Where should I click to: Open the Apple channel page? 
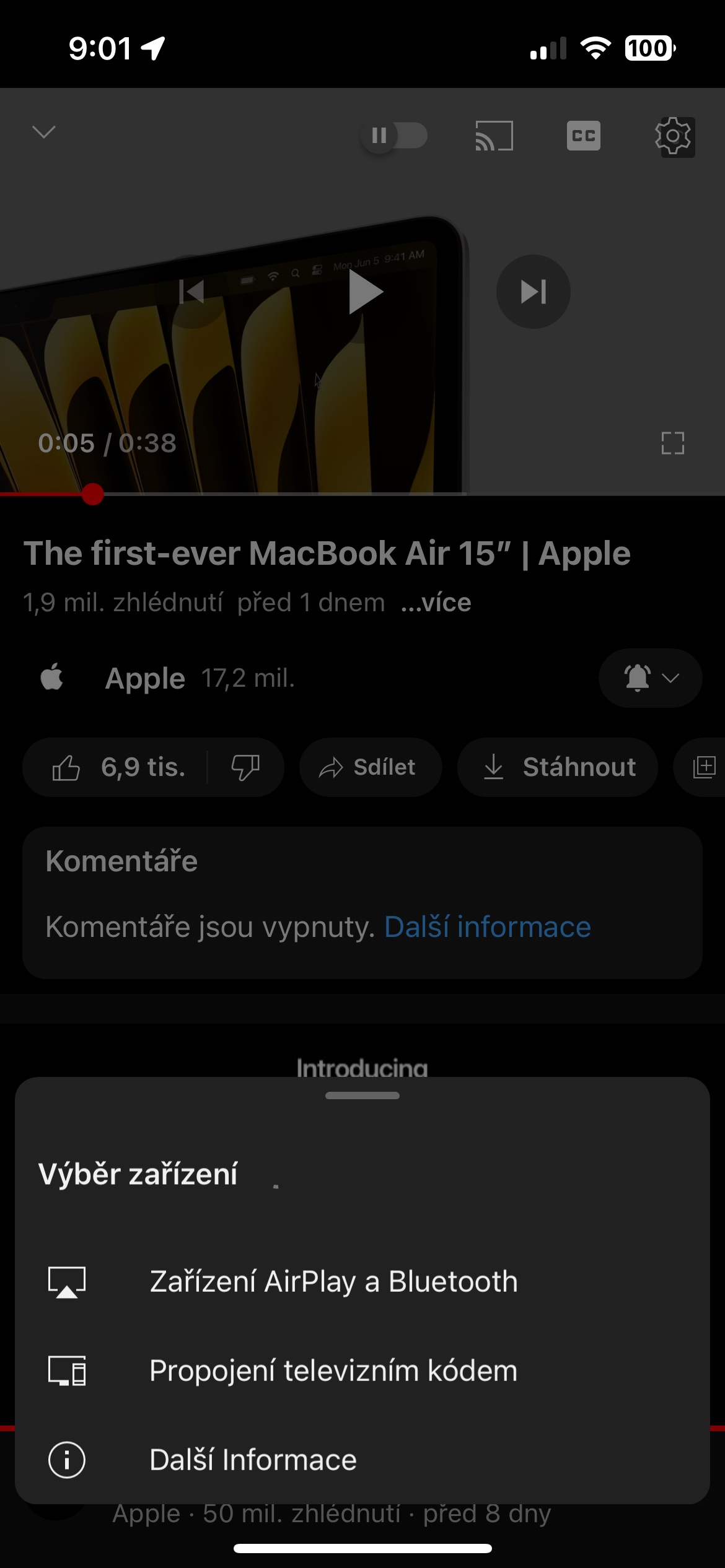pos(144,678)
